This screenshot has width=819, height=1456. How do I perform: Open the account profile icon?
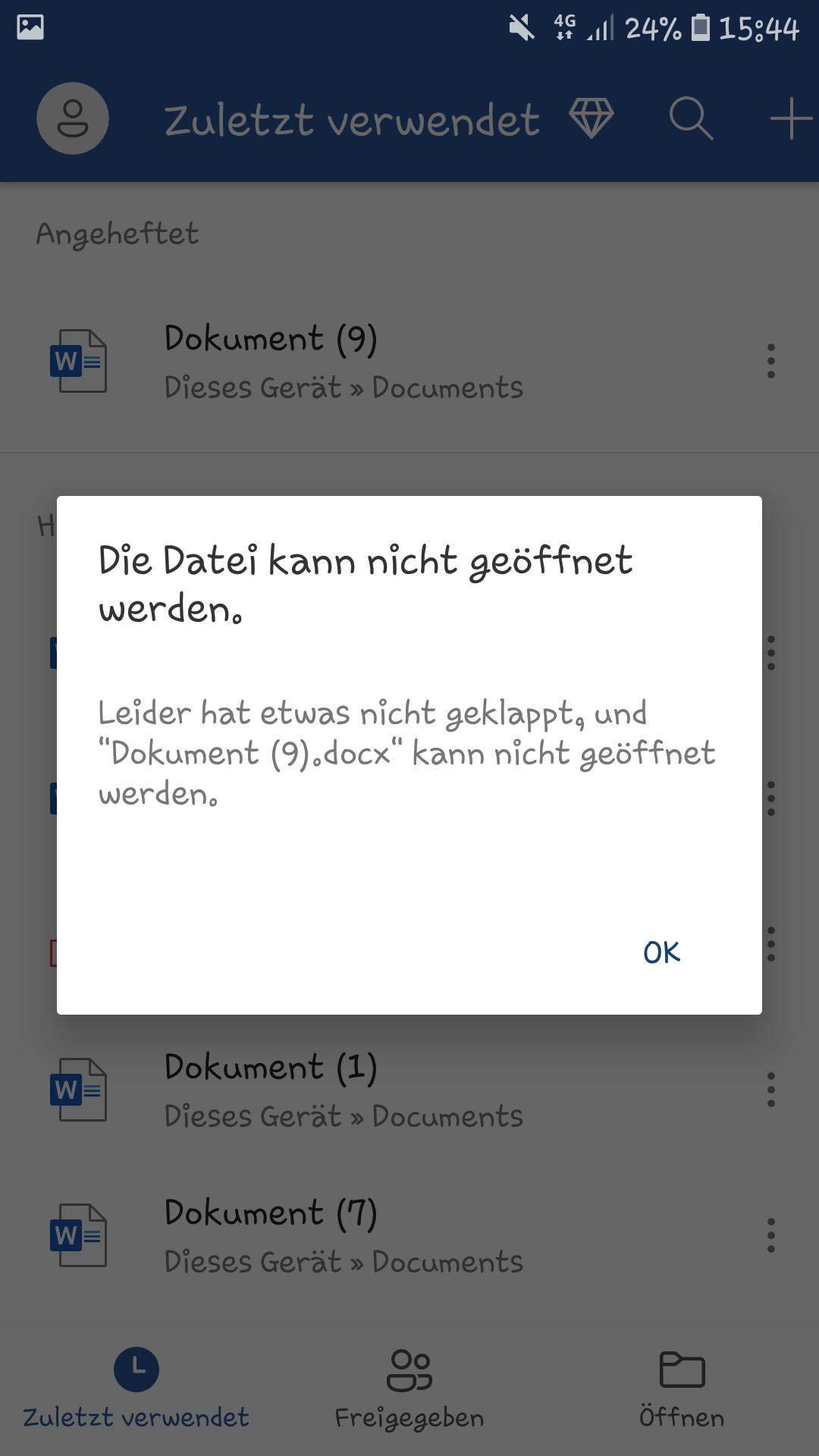[72, 118]
